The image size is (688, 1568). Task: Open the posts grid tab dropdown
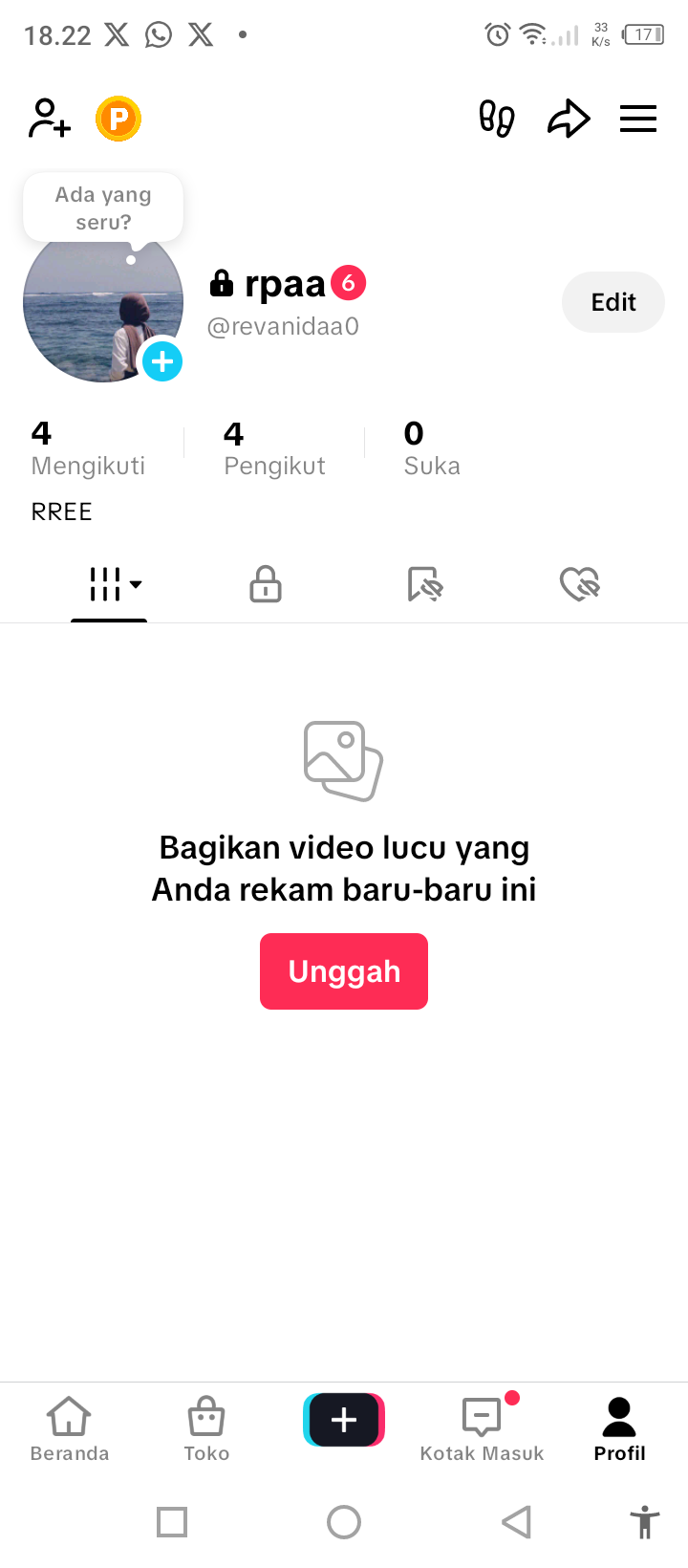click(x=114, y=583)
